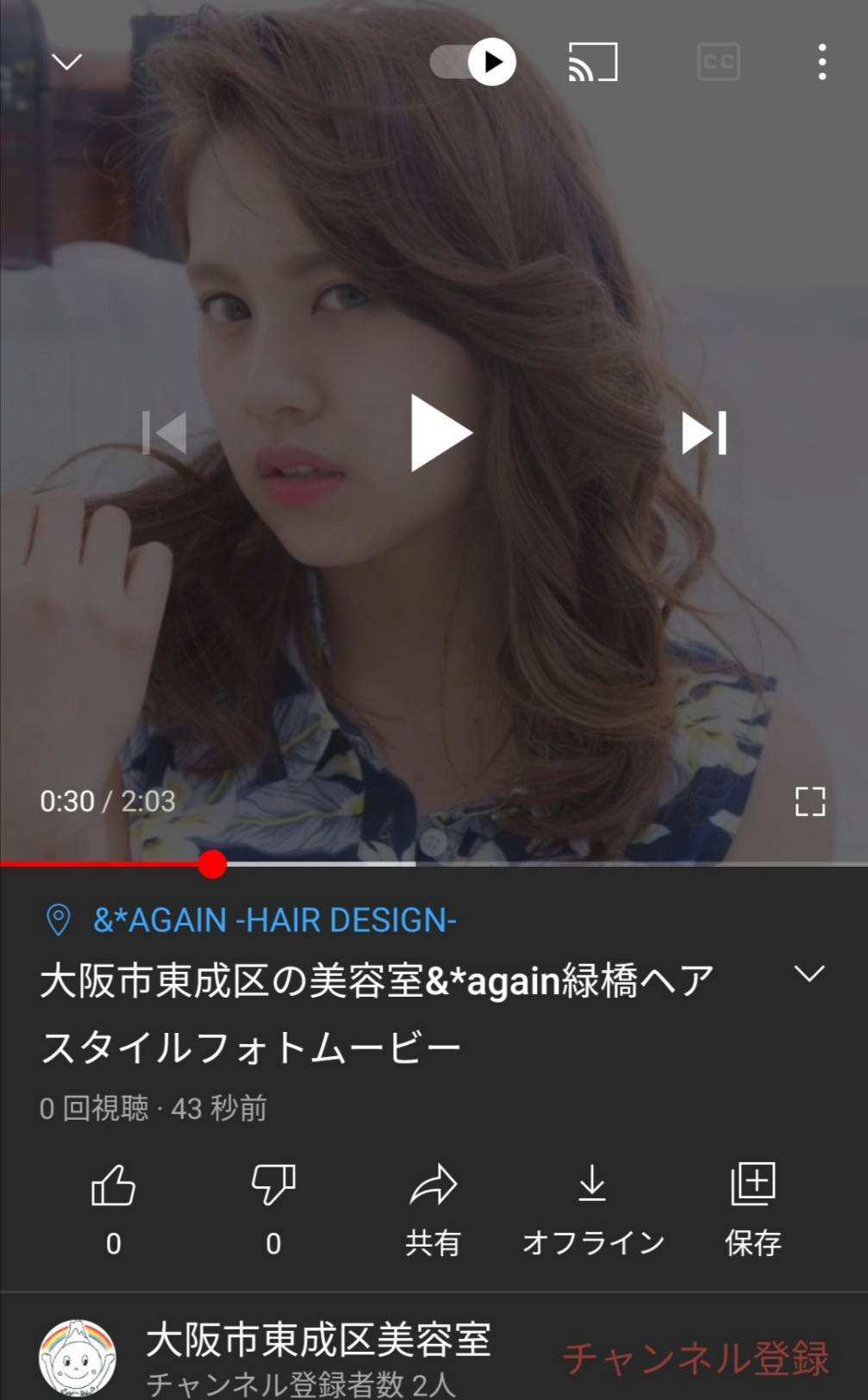Screen dimensions: 868x1400
Task: Go to the previous video
Action: tap(165, 432)
